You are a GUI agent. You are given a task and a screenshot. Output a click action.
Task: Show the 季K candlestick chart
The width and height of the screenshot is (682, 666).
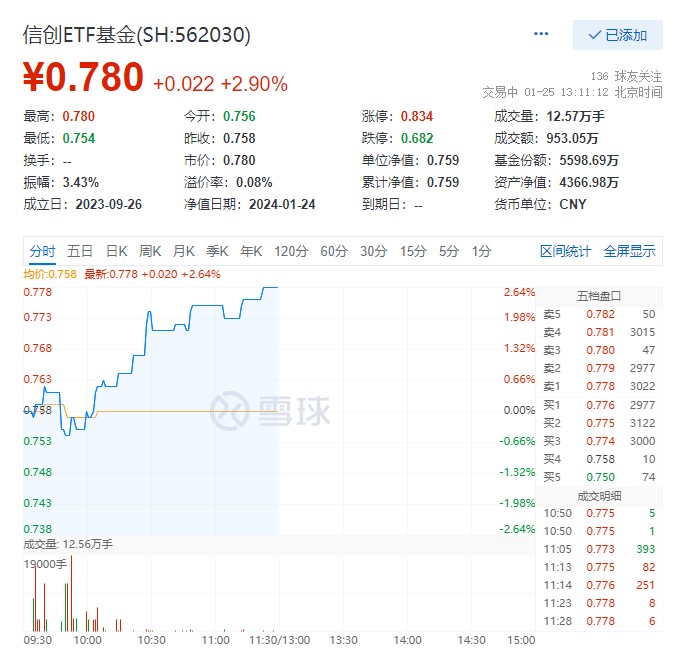[x=217, y=251]
